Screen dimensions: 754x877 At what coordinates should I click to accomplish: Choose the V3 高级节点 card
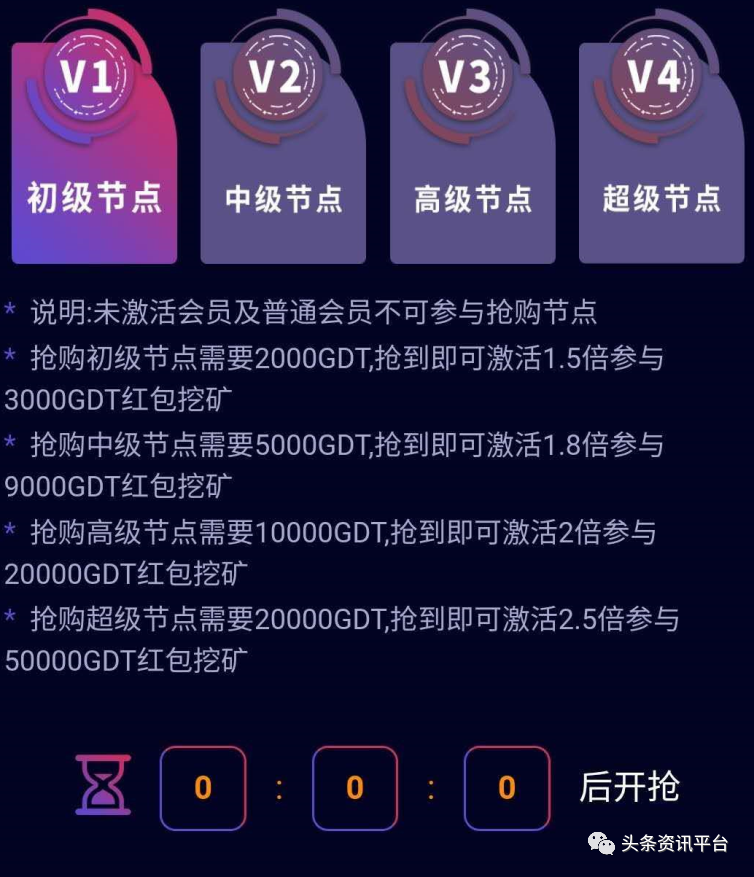pos(471,150)
